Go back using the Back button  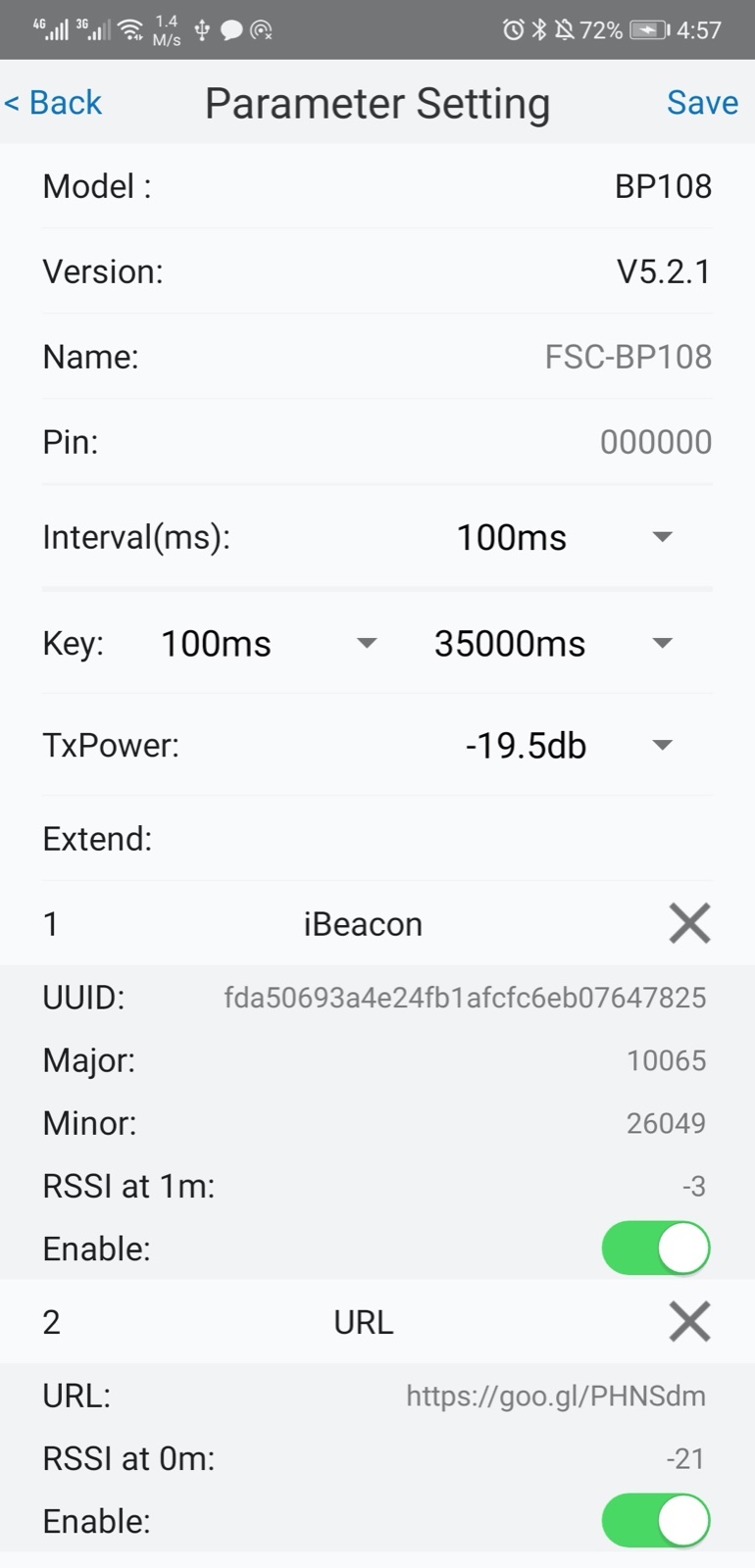54,103
